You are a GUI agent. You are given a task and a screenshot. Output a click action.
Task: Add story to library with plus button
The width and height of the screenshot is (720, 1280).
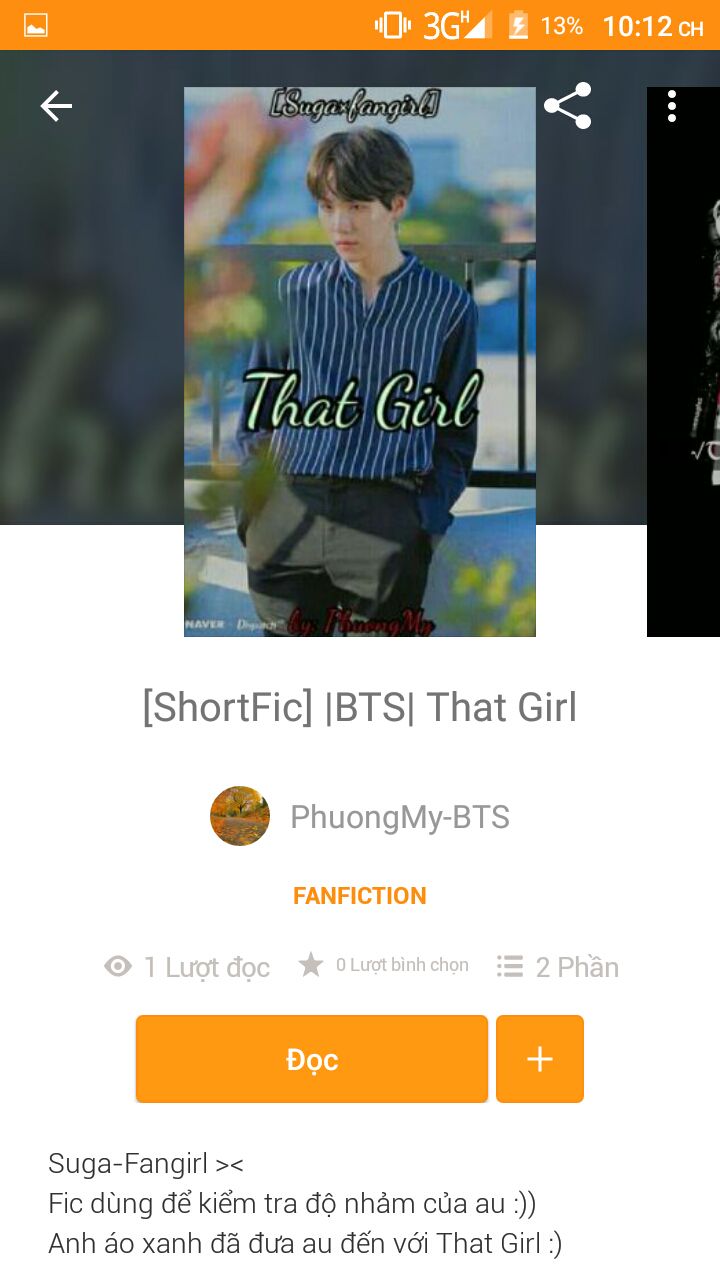tap(540, 1059)
